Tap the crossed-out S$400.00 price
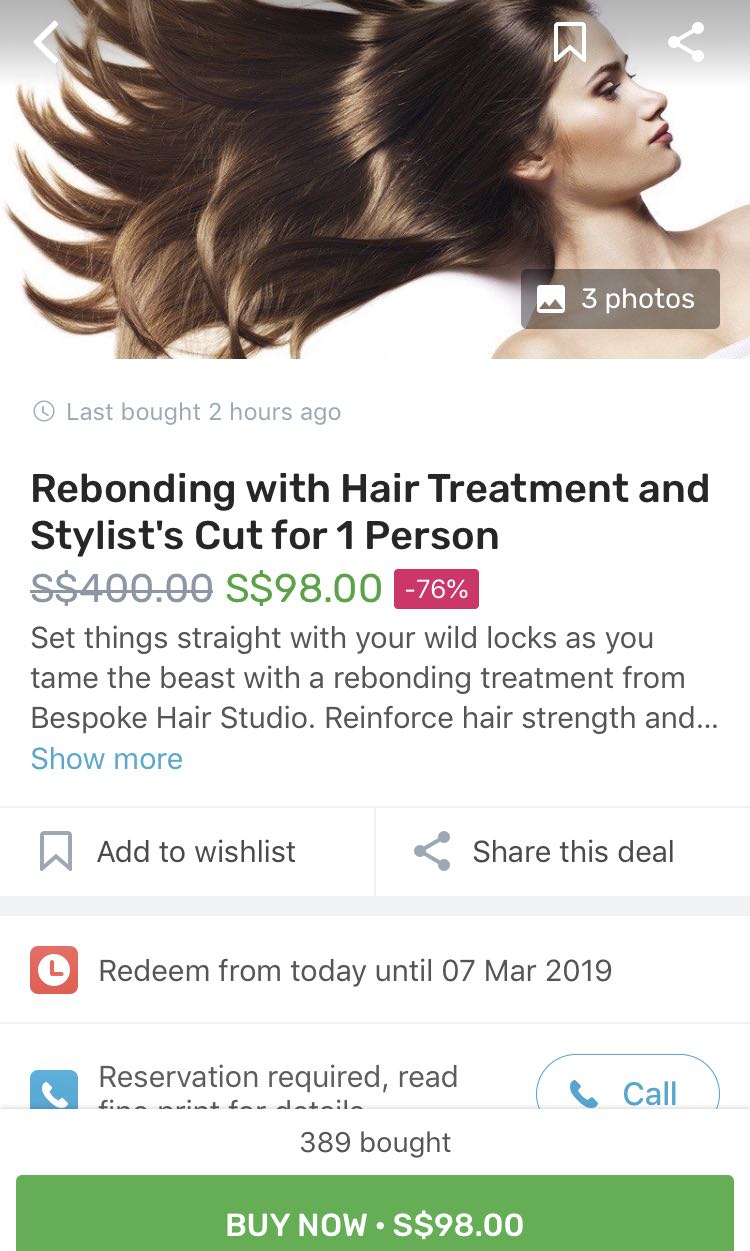This screenshot has width=750, height=1251. 119,589
